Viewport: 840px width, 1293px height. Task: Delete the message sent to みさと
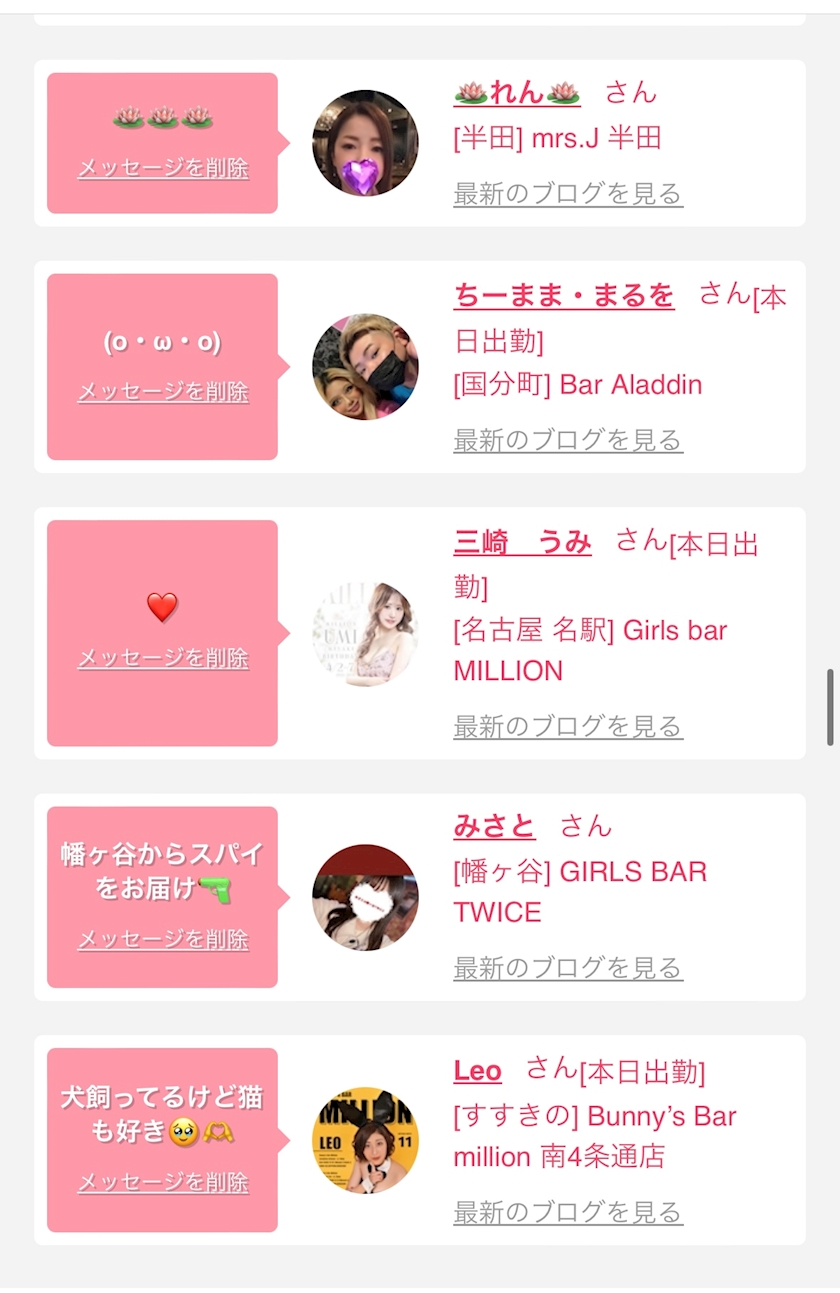click(163, 939)
